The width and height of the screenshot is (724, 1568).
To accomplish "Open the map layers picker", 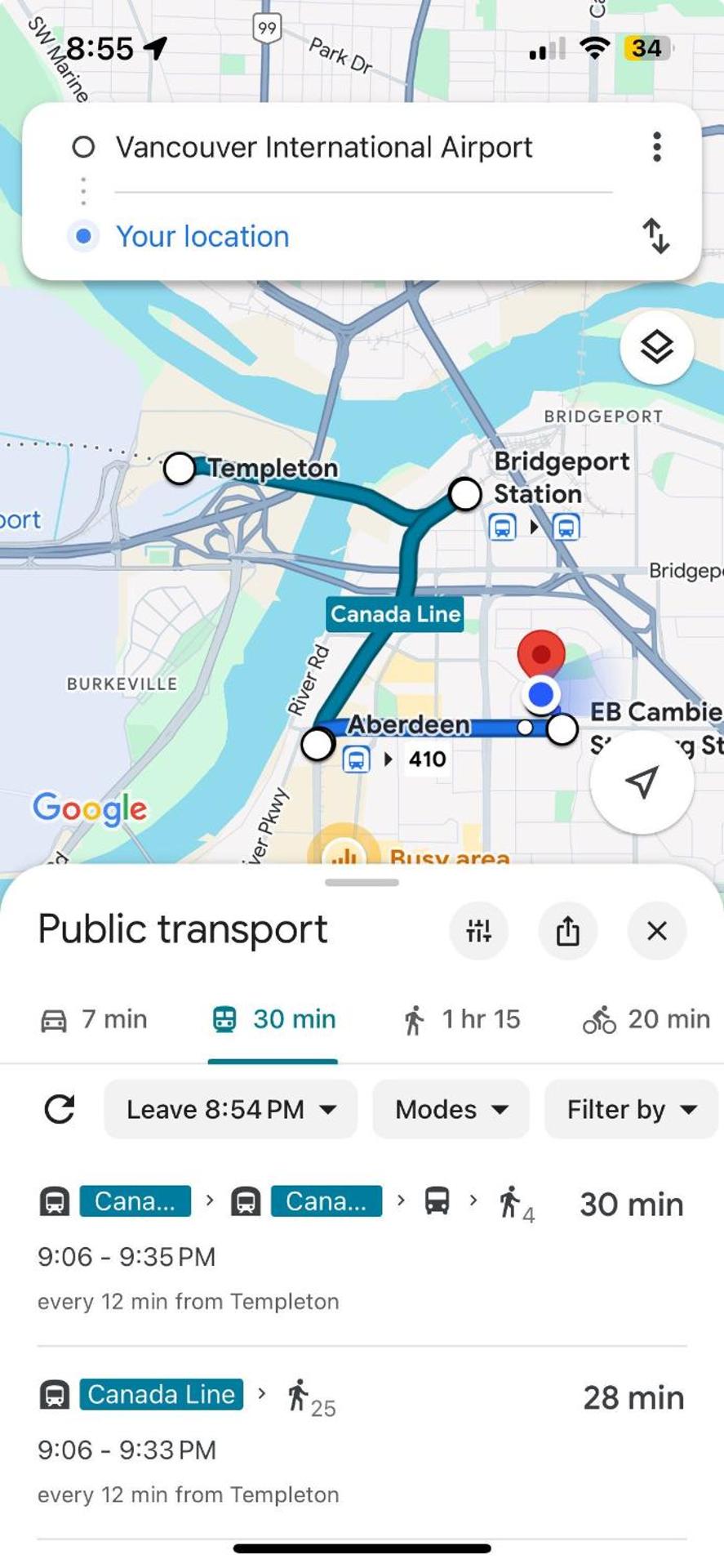I will [x=655, y=348].
